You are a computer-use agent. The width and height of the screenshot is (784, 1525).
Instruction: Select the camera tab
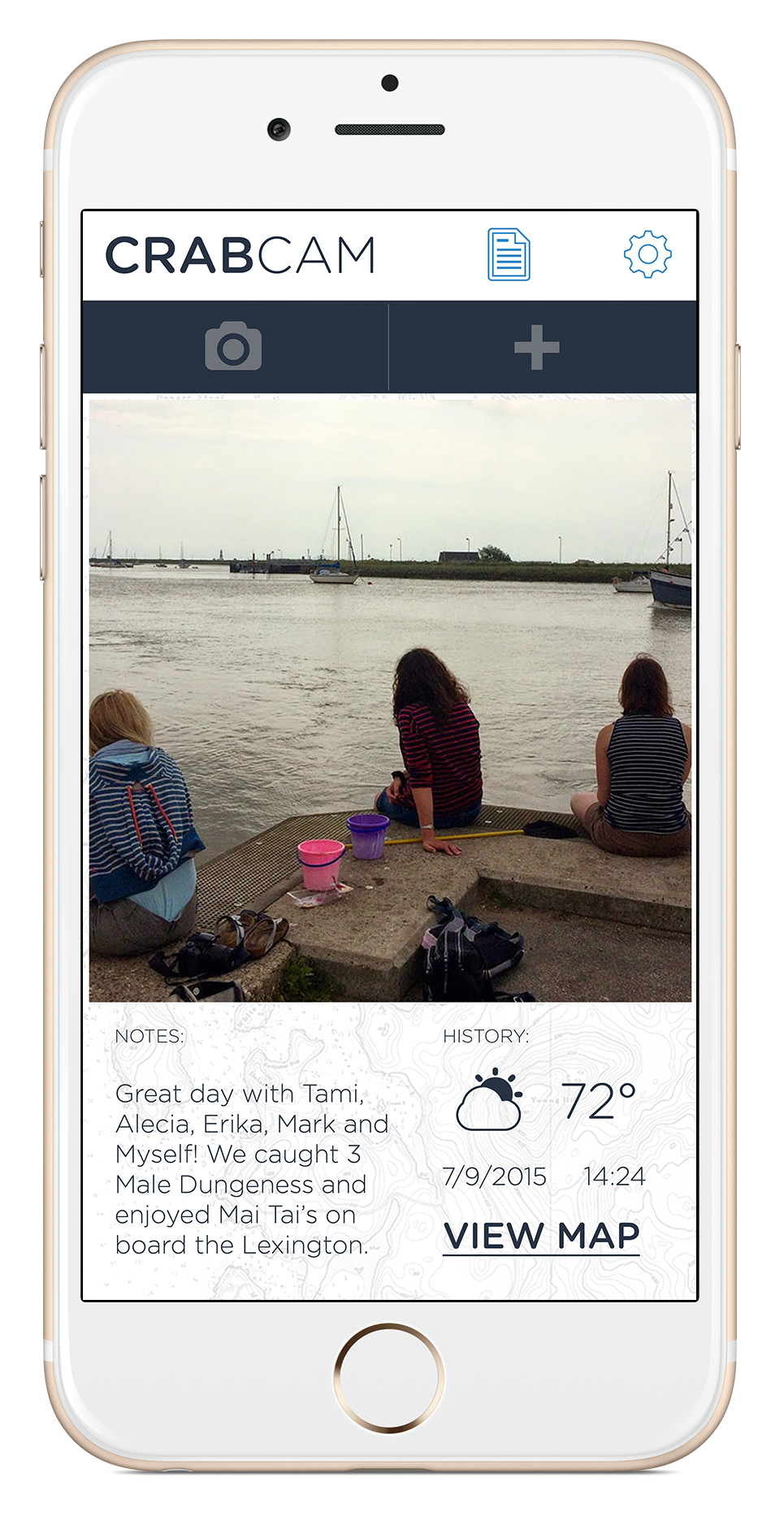tap(234, 347)
